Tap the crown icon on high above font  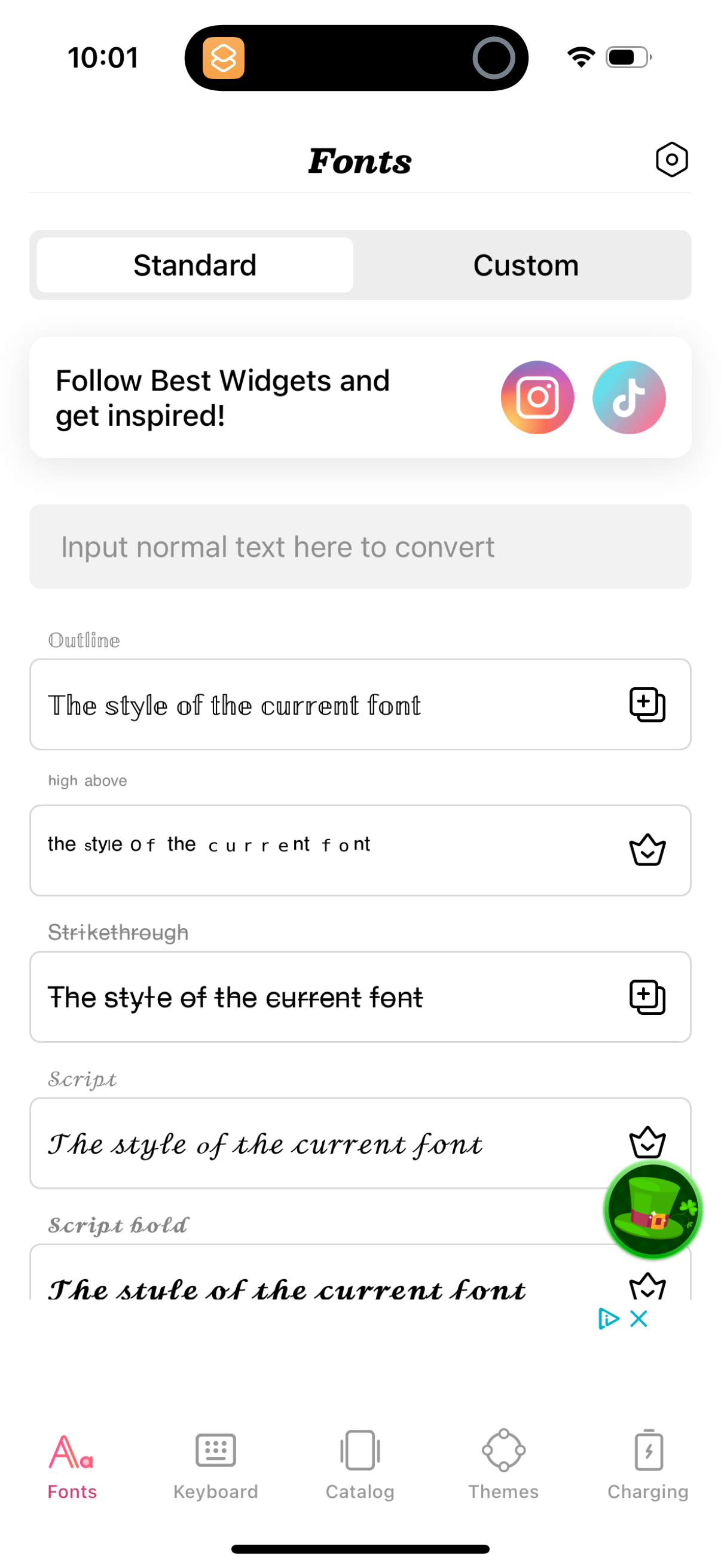pyautogui.click(x=646, y=850)
